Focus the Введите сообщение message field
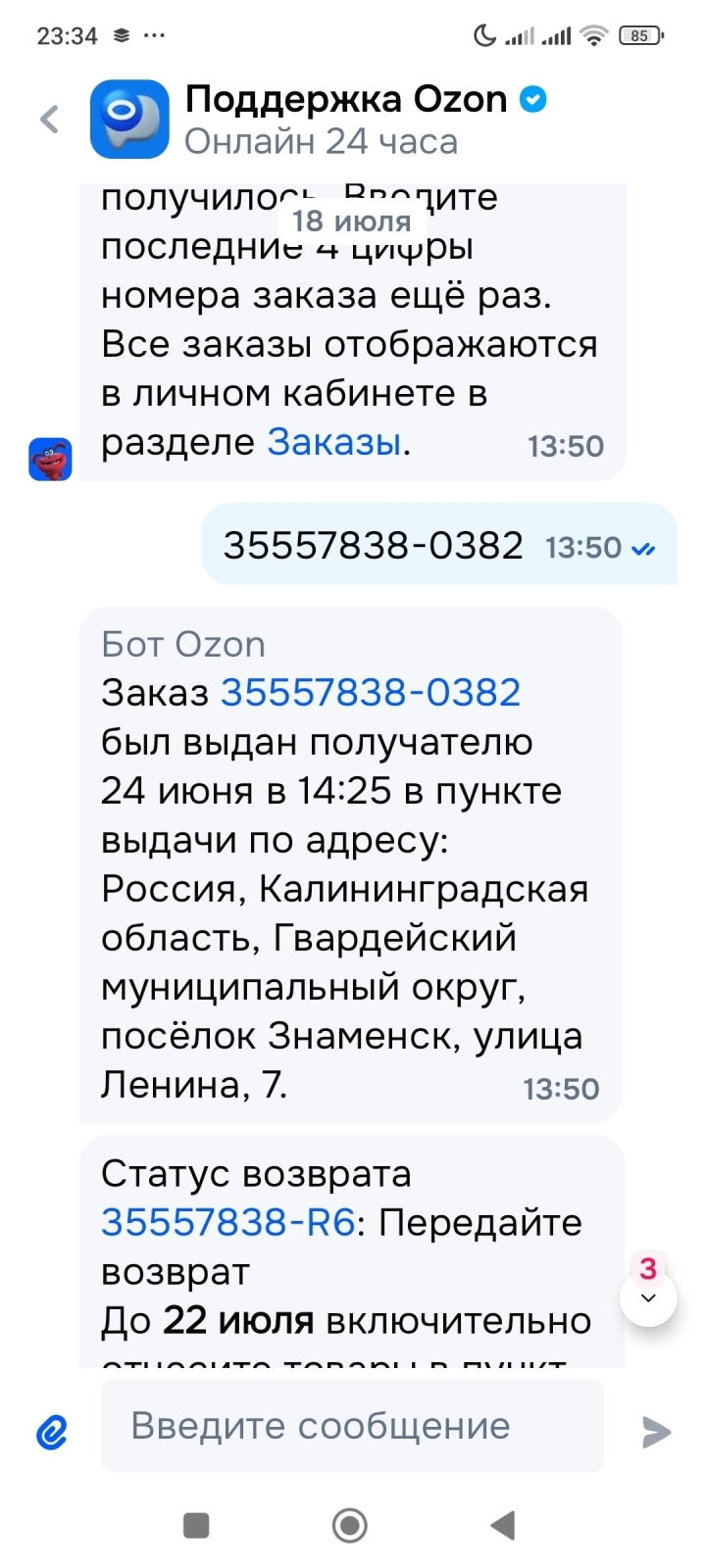Screen dimensions: 706x1568 click(x=351, y=1426)
